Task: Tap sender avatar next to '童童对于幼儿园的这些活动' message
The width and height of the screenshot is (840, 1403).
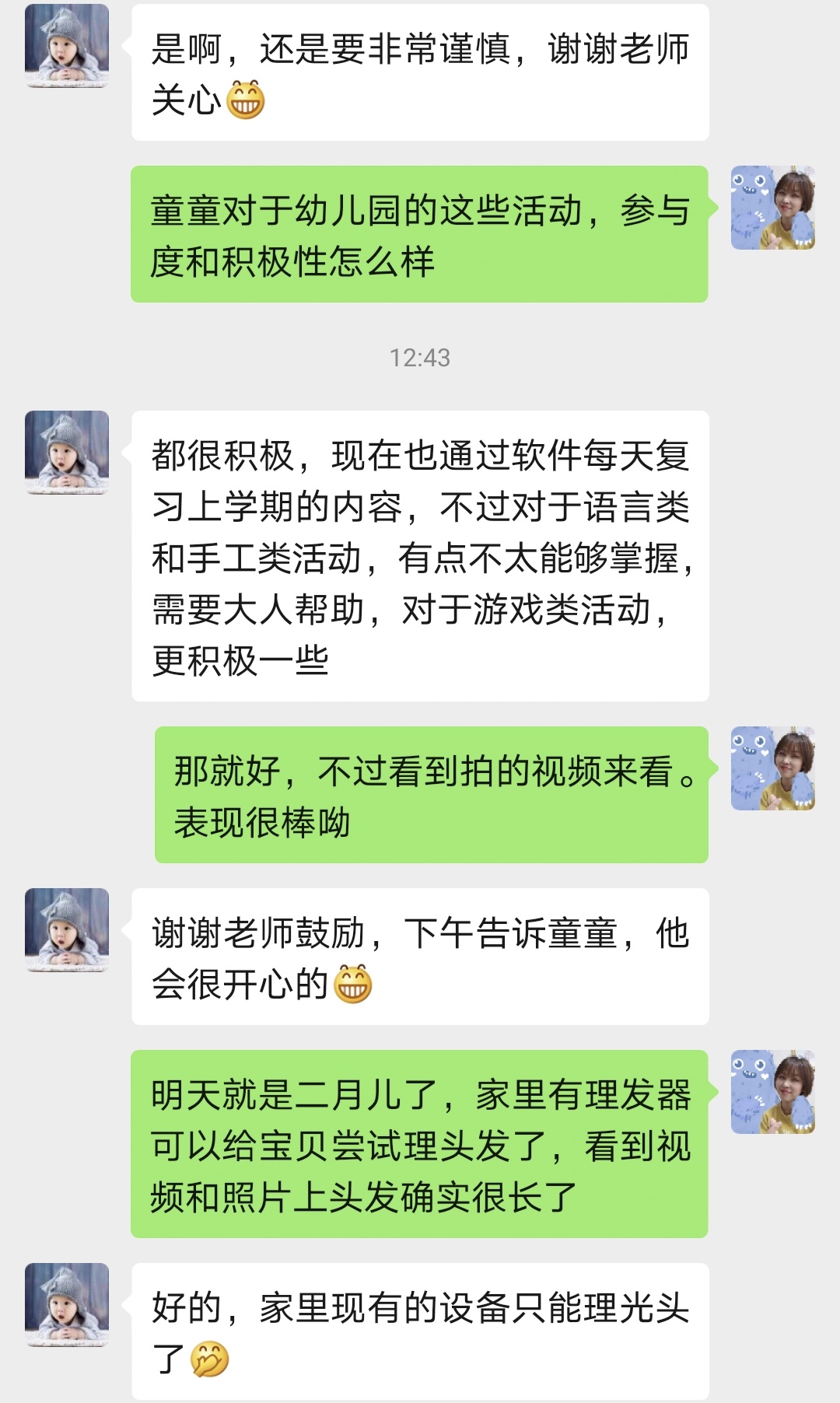Action: pyautogui.click(x=772, y=208)
